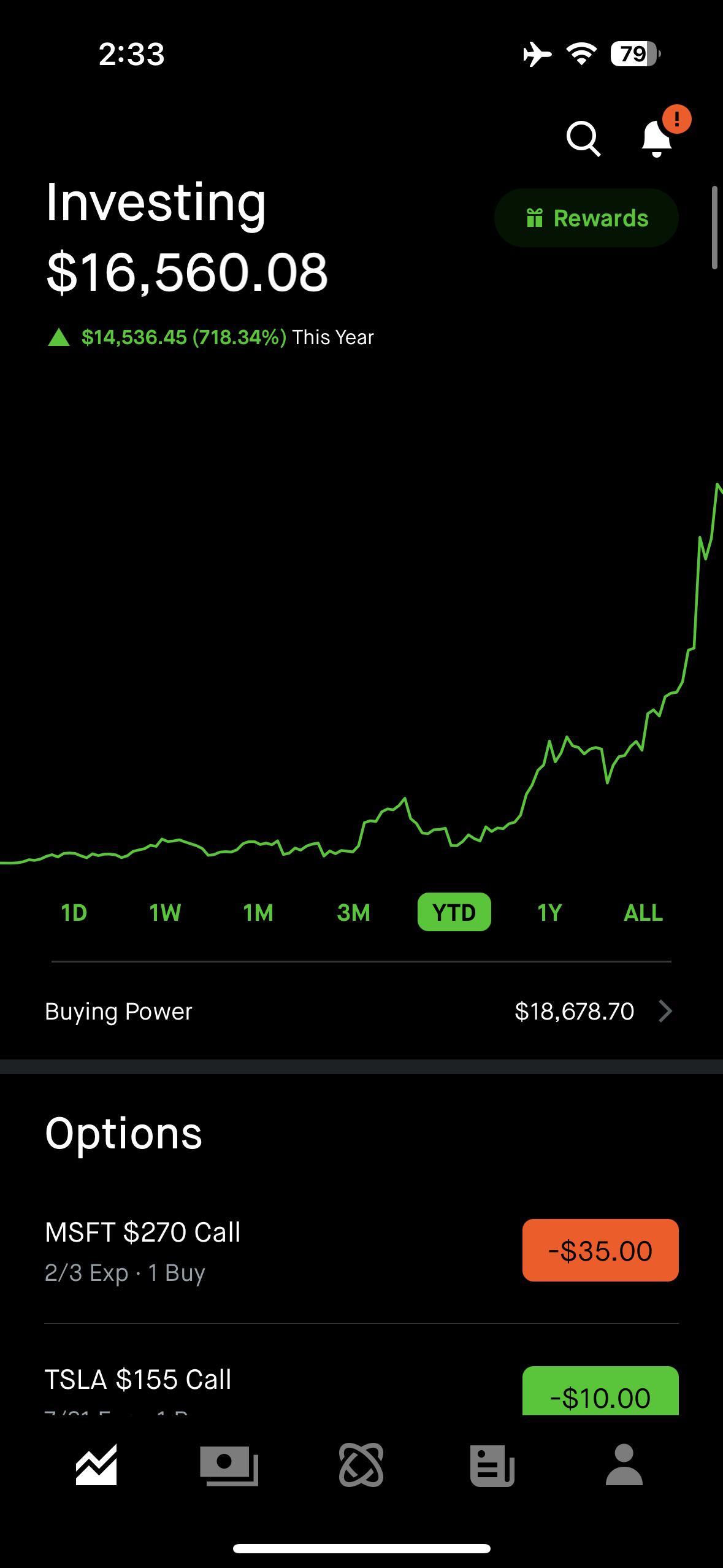Open the news feed tab
Viewport: 723px width, 1568px height.
point(492,1465)
